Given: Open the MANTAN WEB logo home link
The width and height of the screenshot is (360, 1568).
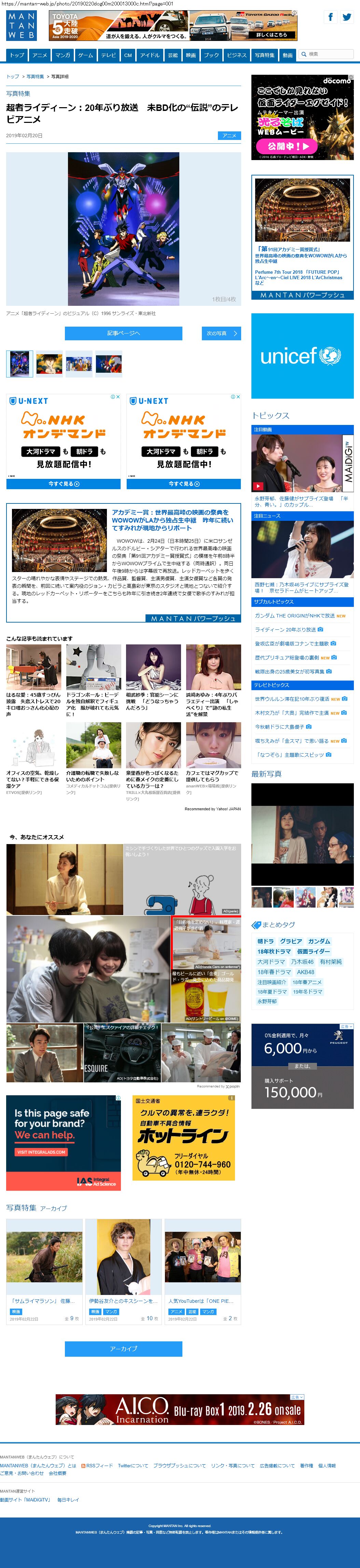Looking at the screenshot, I should 22,26.
